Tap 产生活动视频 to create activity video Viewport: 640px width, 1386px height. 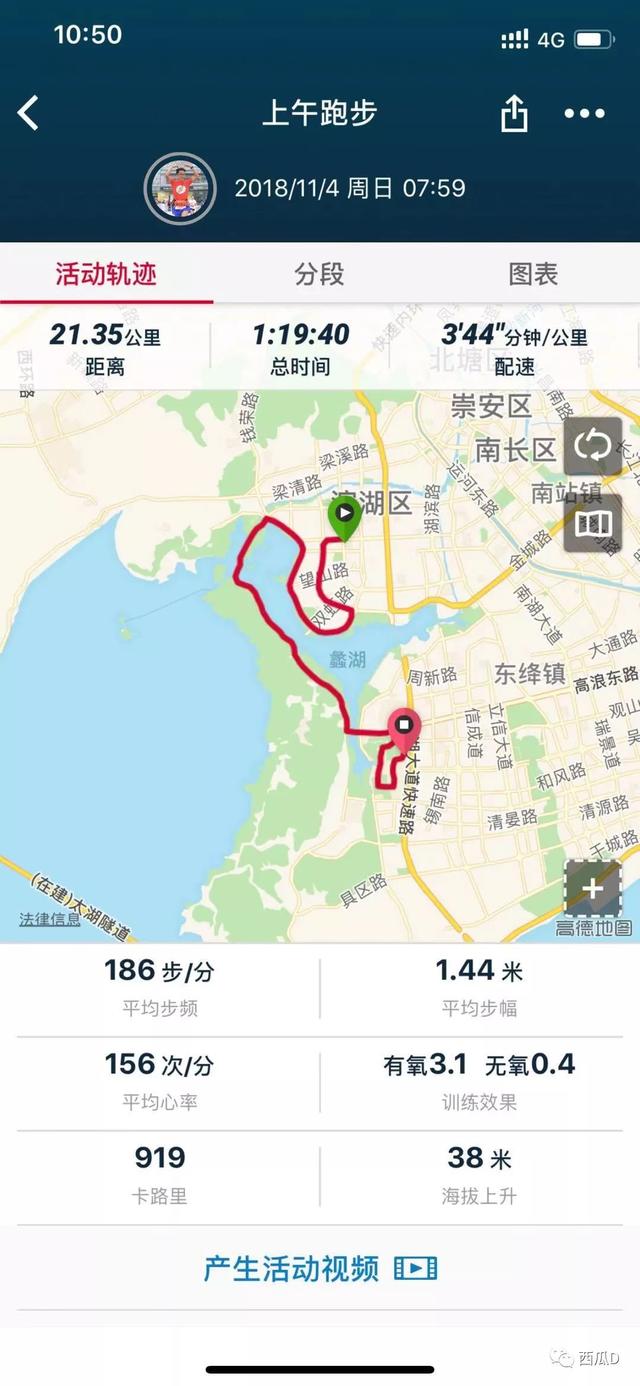coord(320,1269)
